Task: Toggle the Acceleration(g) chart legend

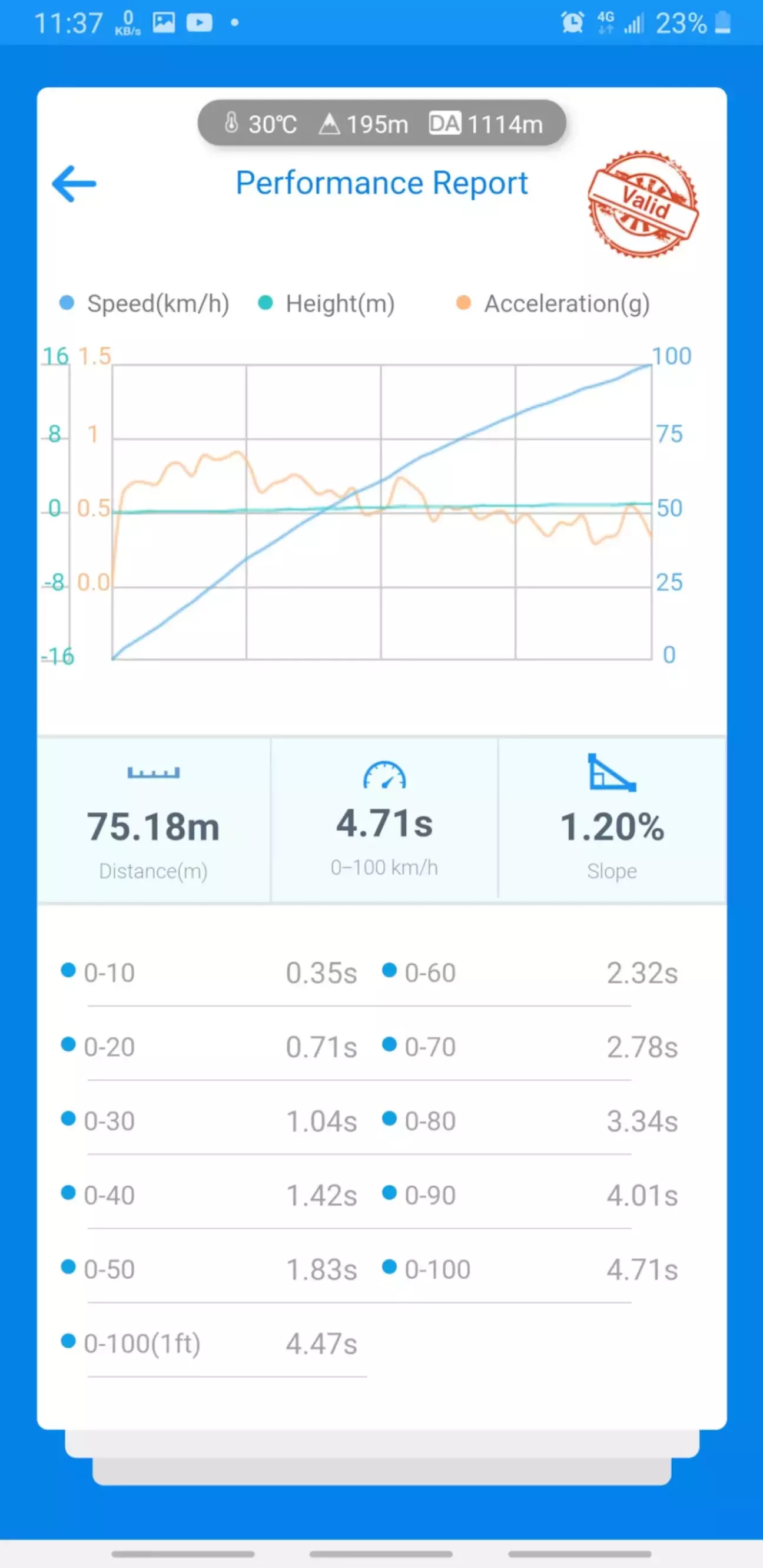Action: click(x=553, y=303)
